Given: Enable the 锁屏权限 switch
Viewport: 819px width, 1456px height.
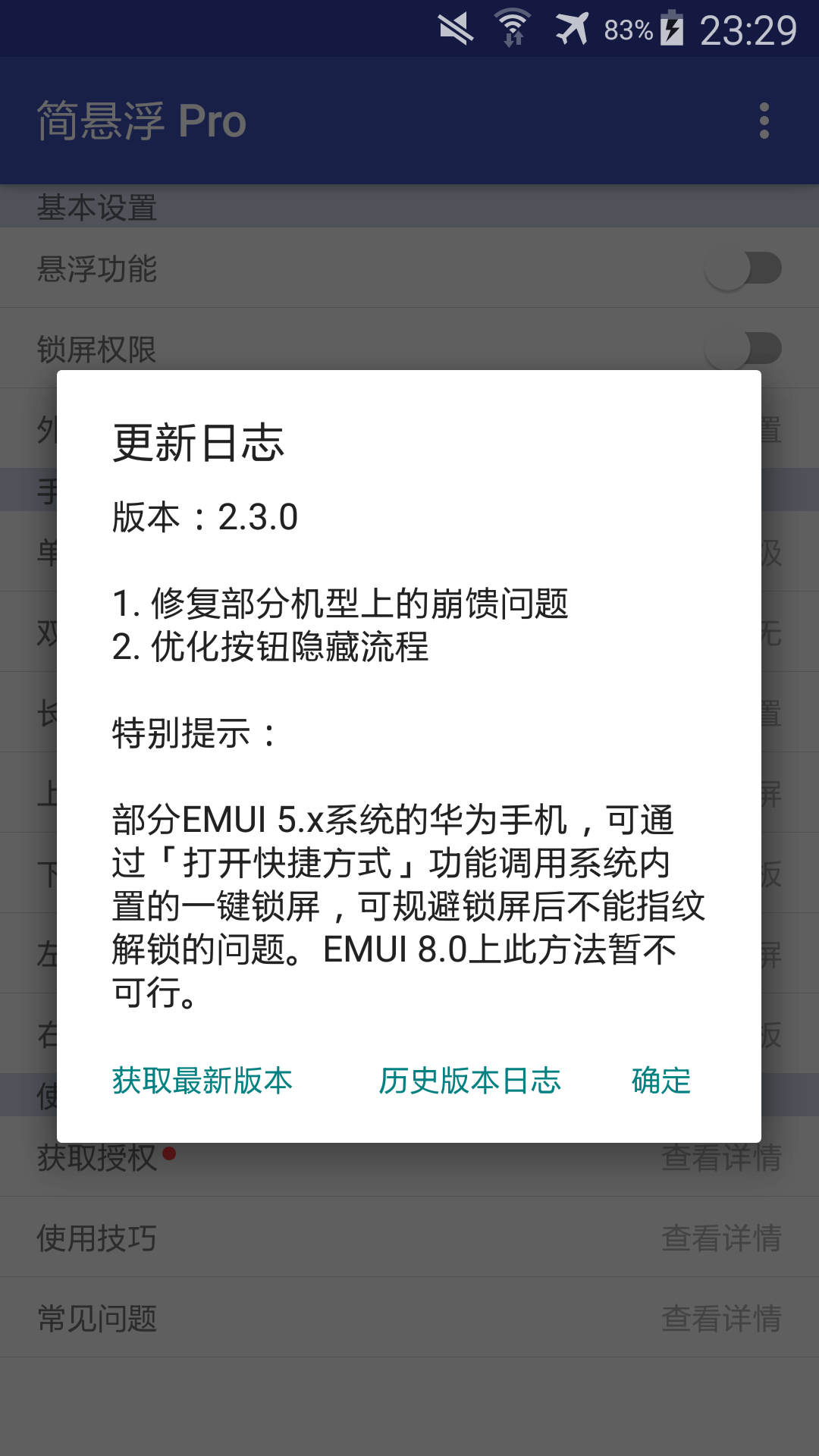Looking at the screenshot, I should point(742,349).
